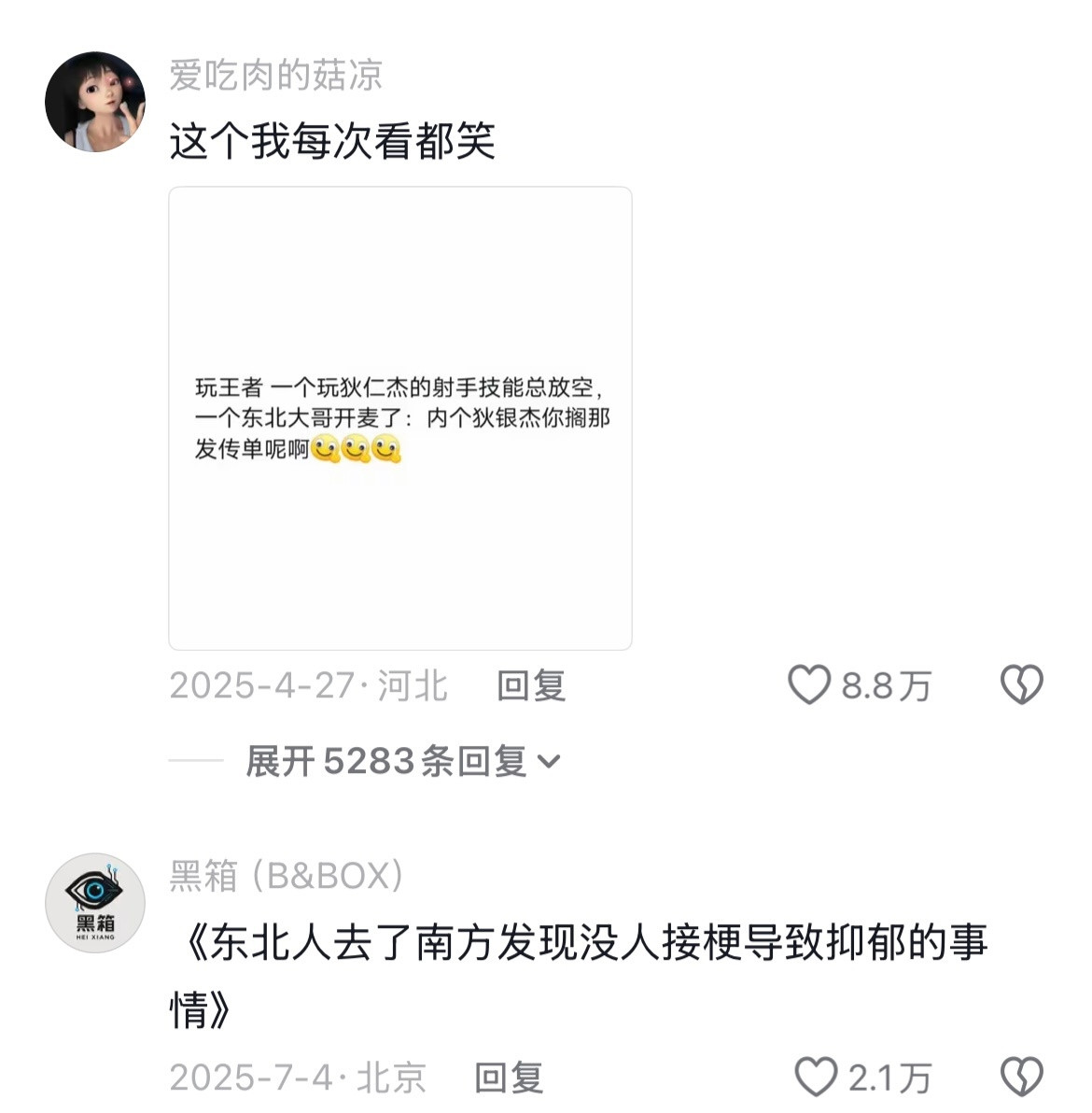
Task: Click the broken-heart icon on 黑箱's comment
Action: point(1020,1078)
